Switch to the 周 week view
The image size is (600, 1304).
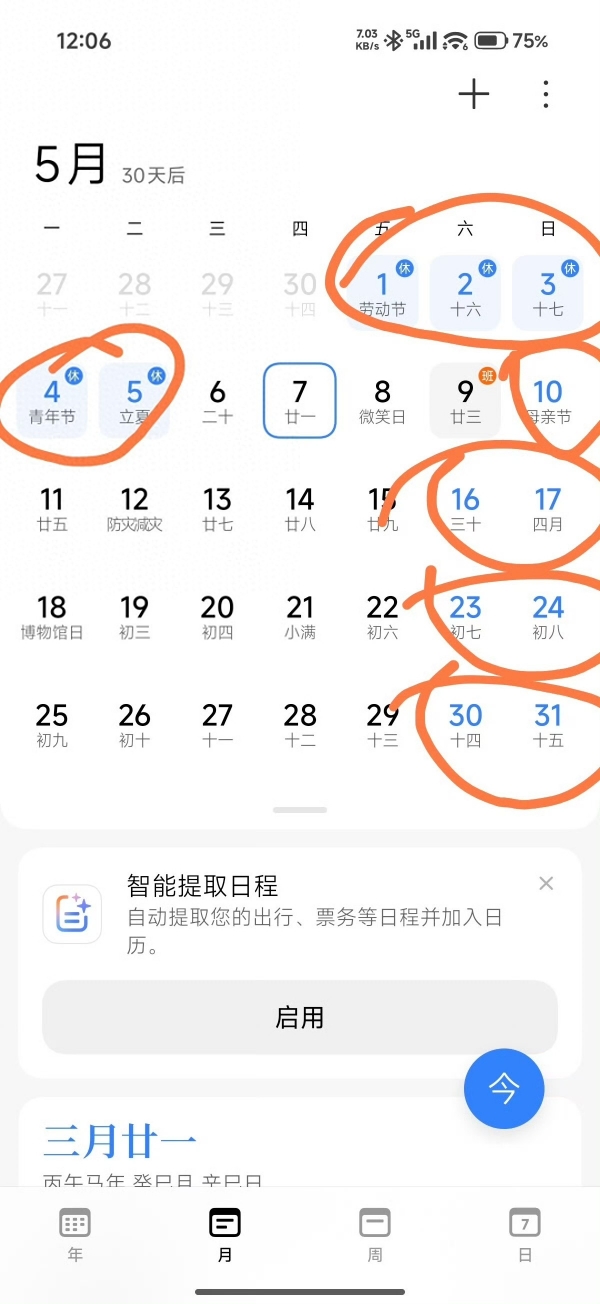(x=375, y=1235)
